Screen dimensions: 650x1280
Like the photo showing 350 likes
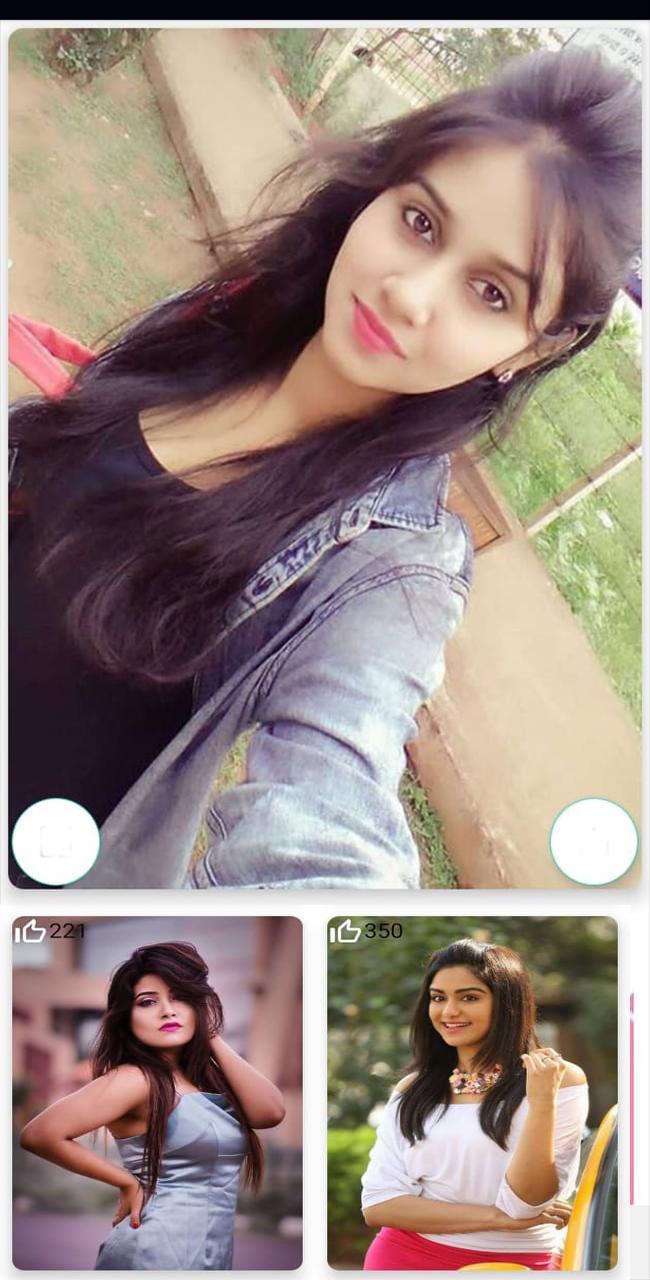click(x=345, y=931)
